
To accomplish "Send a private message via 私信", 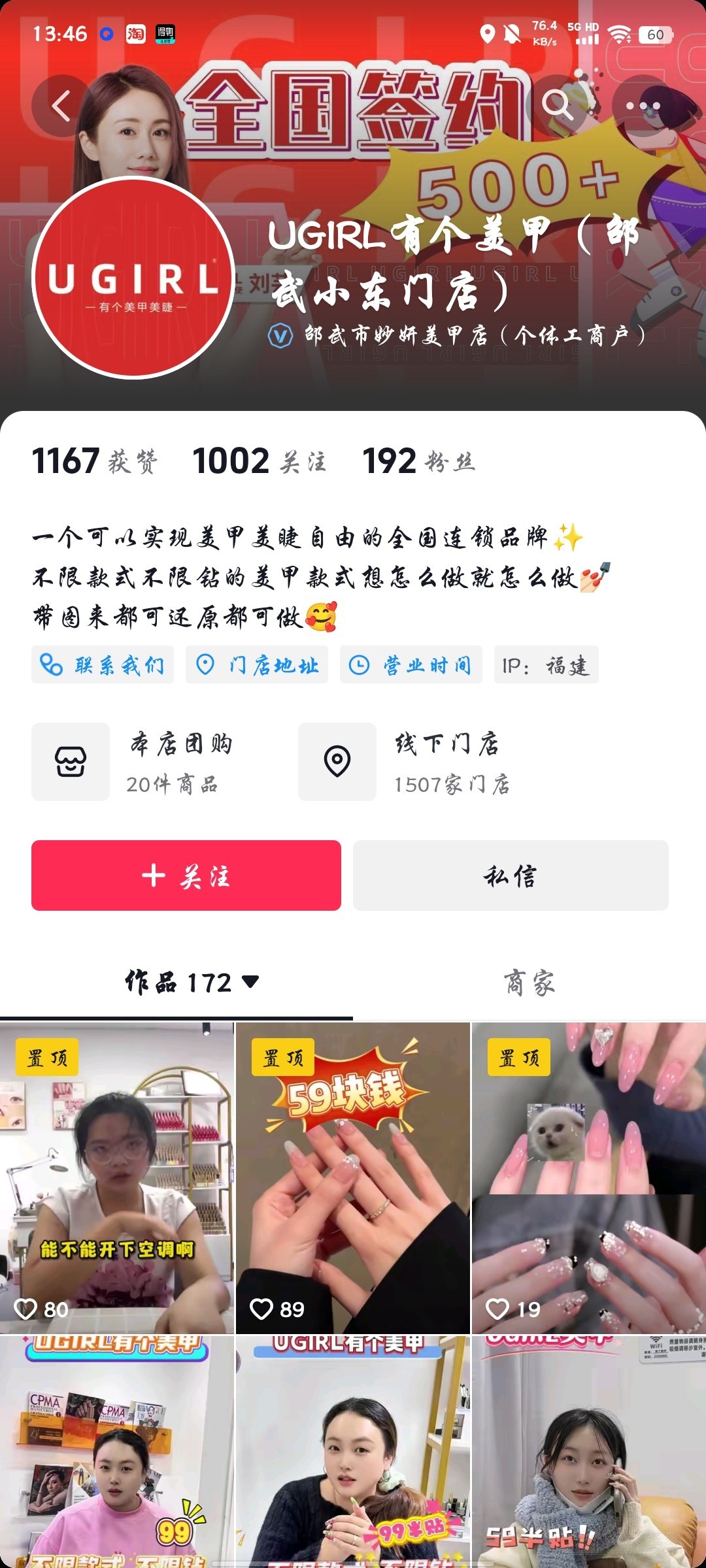I will click(511, 875).
